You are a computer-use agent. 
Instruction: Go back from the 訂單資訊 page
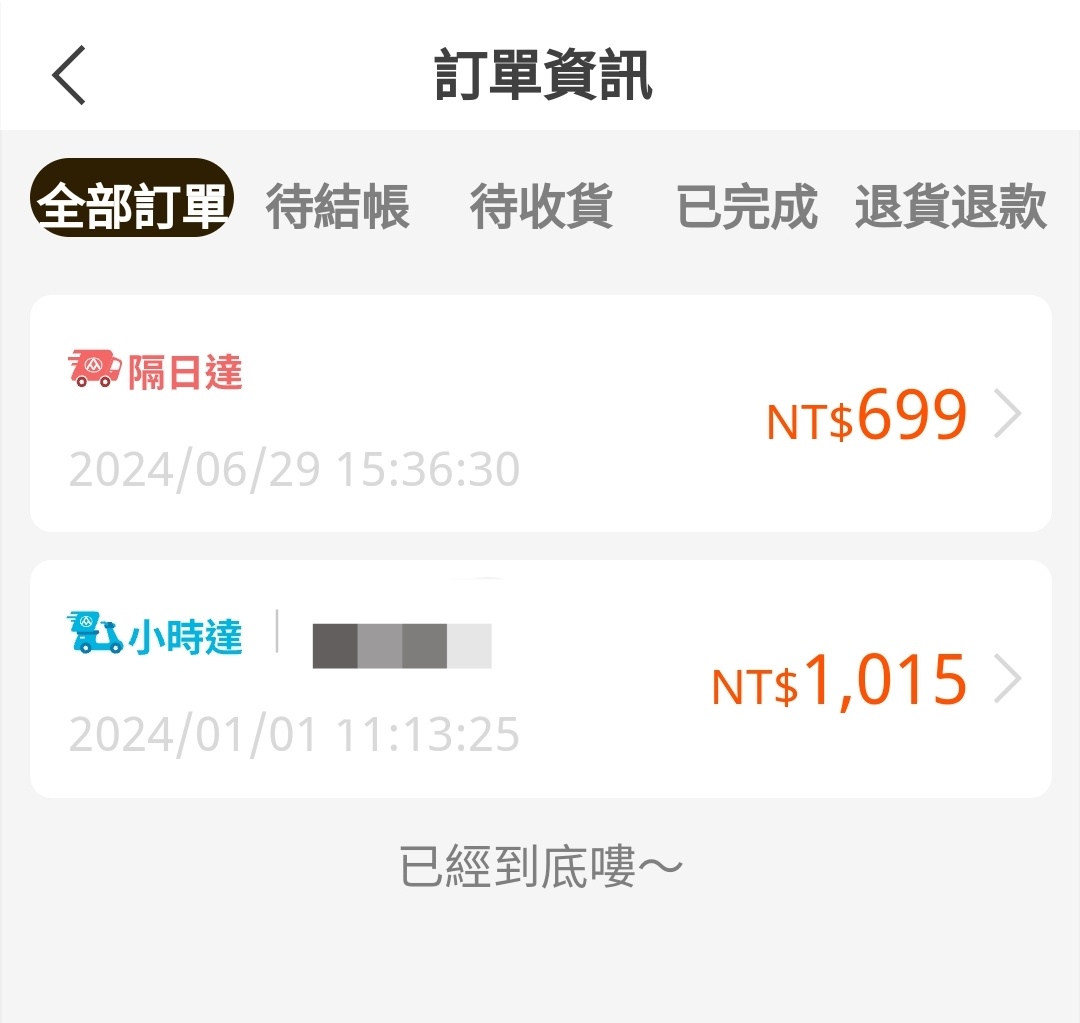tap(70, 75)
